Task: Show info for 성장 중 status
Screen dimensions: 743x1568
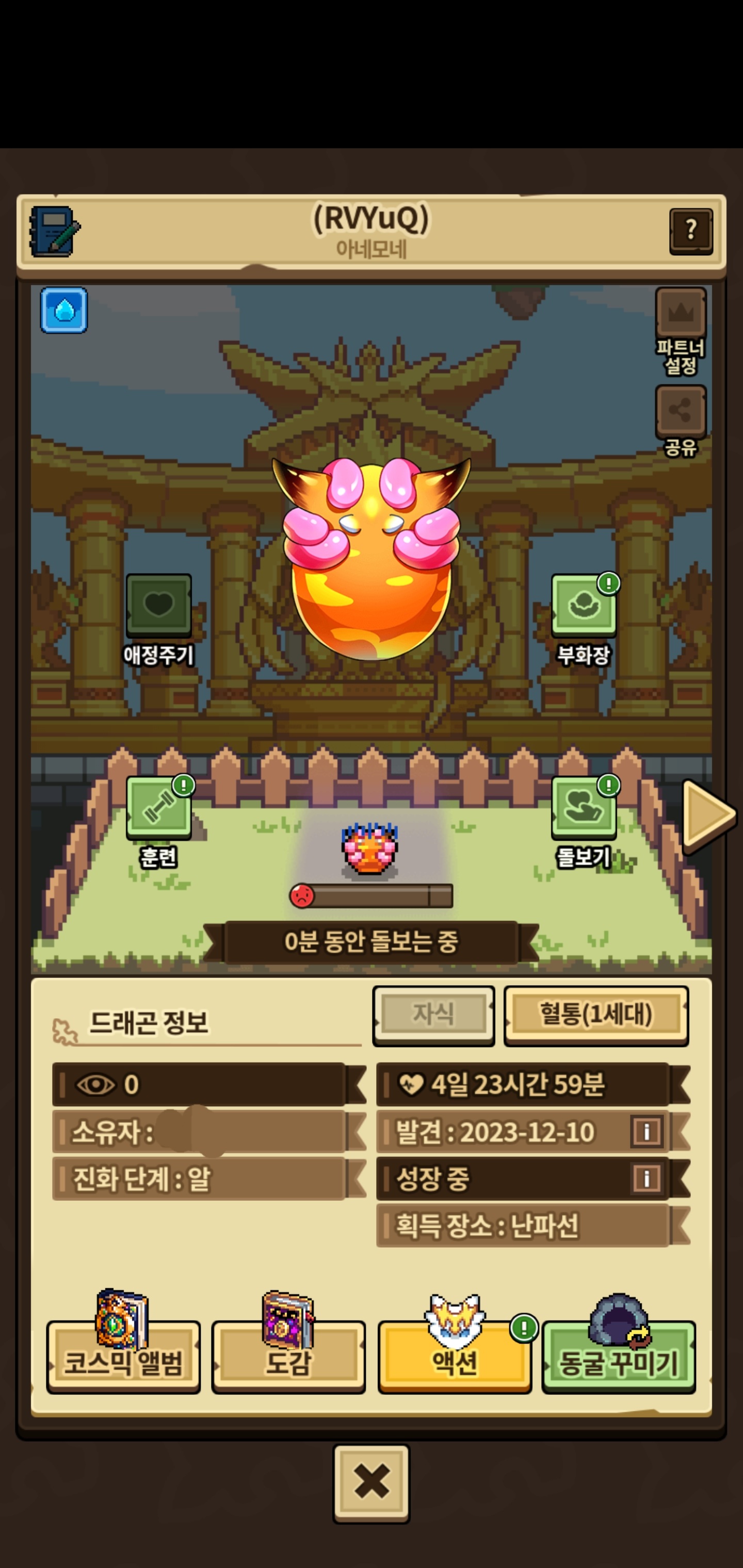Action: click(x=647, y=1179)
